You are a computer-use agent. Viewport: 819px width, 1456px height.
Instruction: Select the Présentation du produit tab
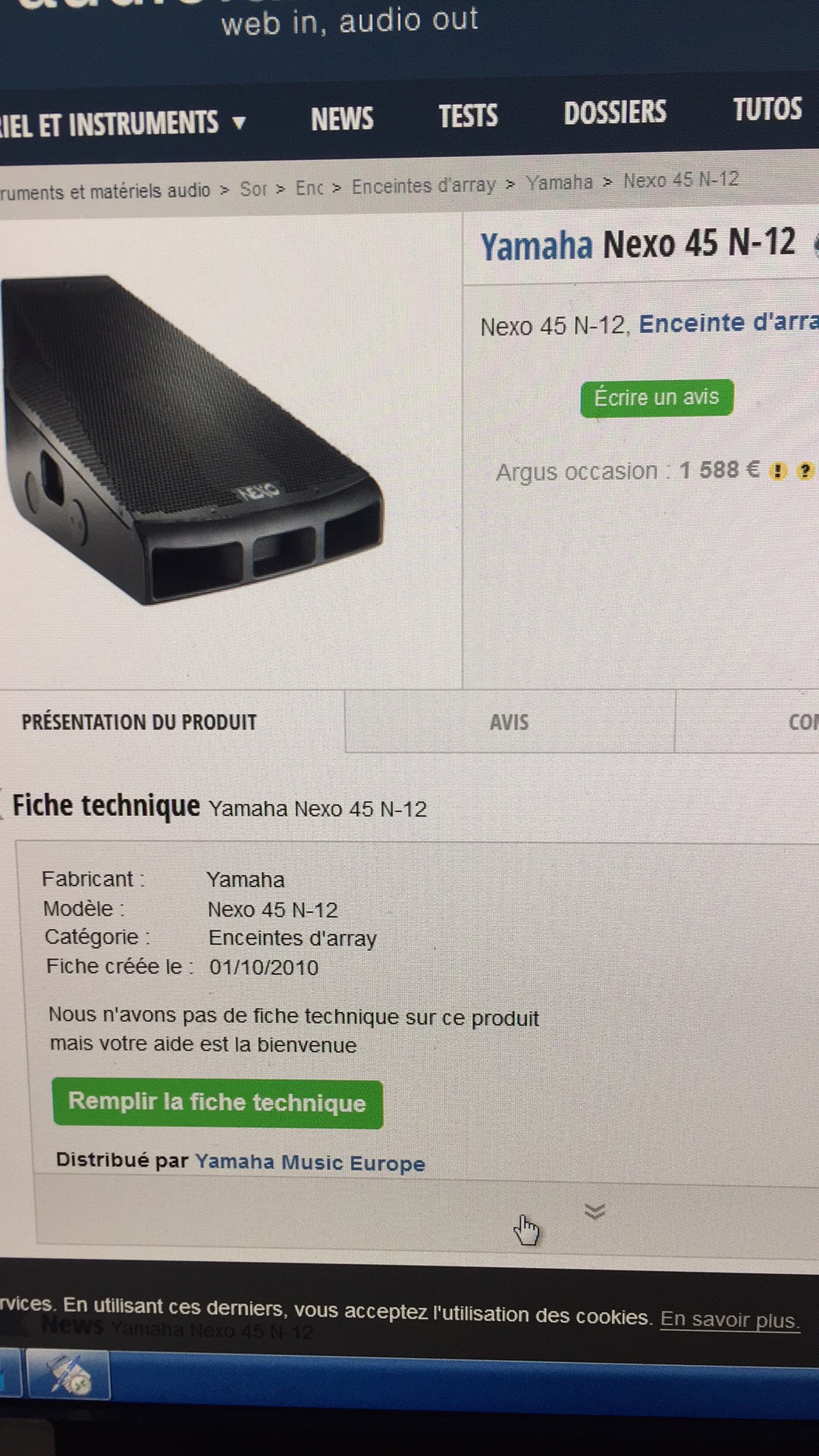[x=139, y=722]
